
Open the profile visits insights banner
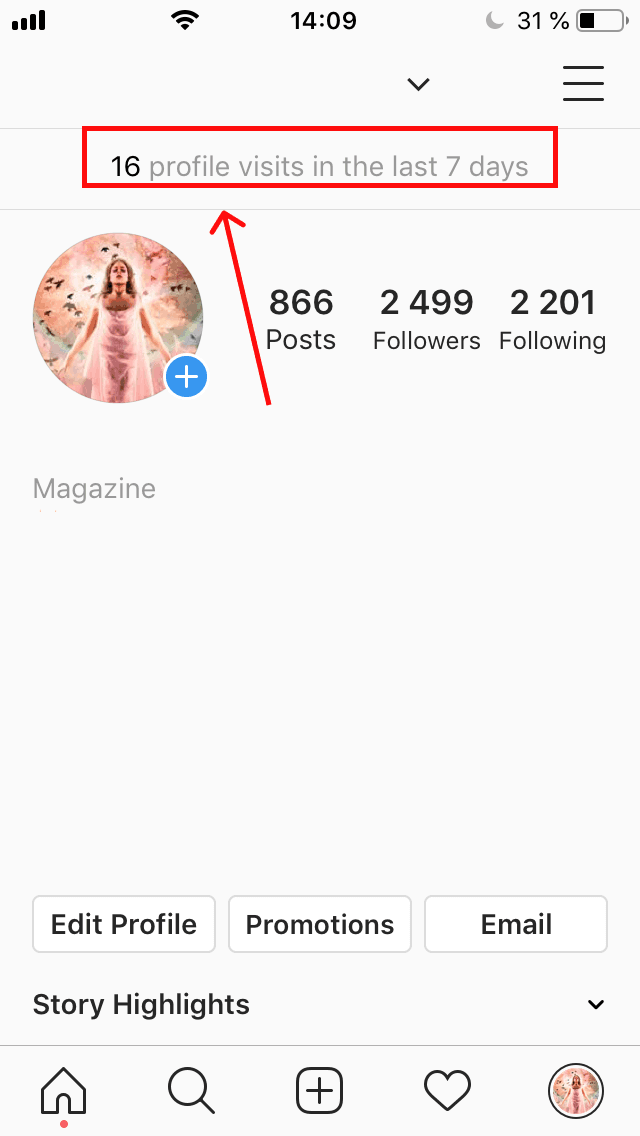pos(320,167)
